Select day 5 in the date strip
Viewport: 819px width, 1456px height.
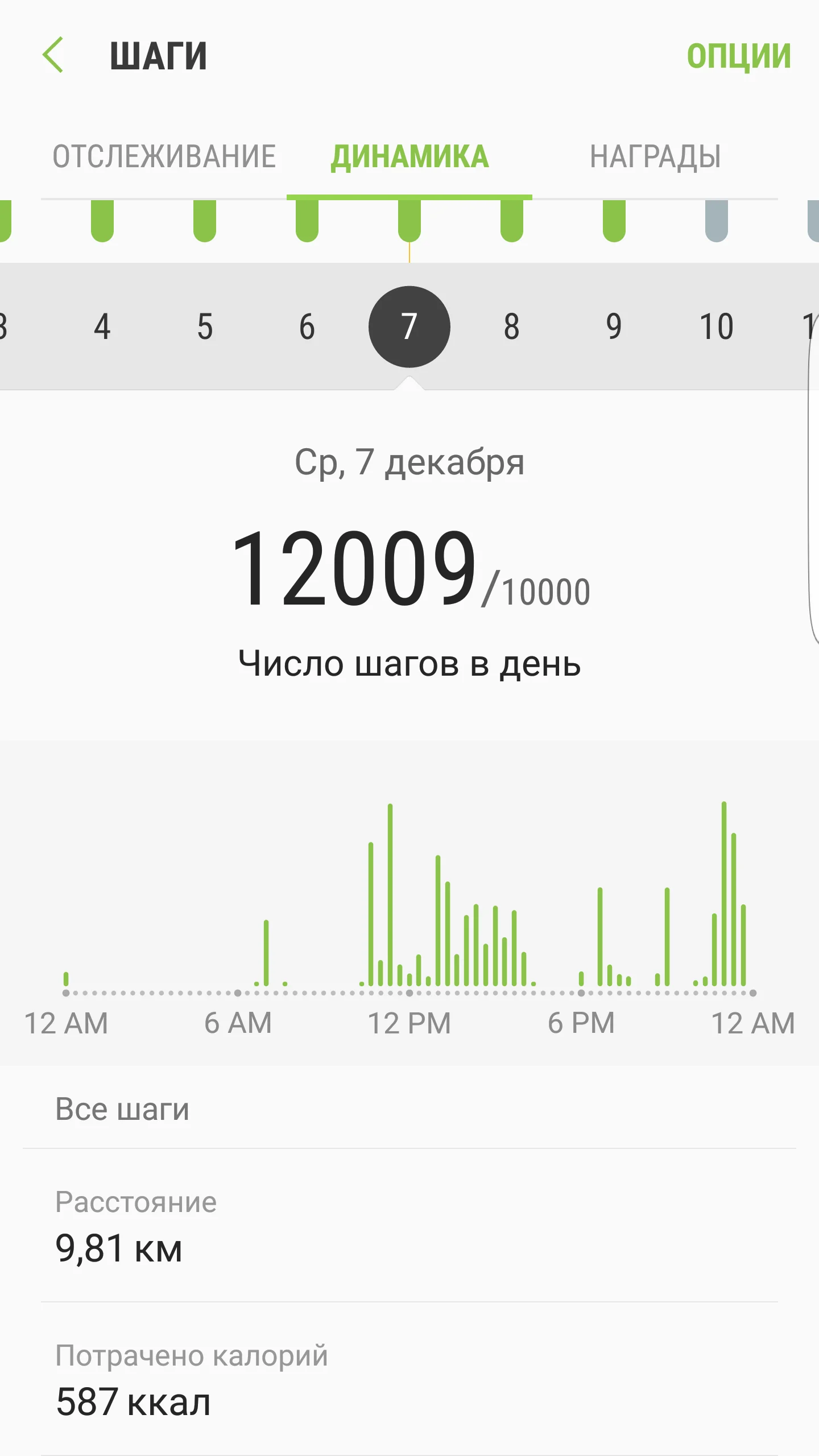(x=205, y=326)
